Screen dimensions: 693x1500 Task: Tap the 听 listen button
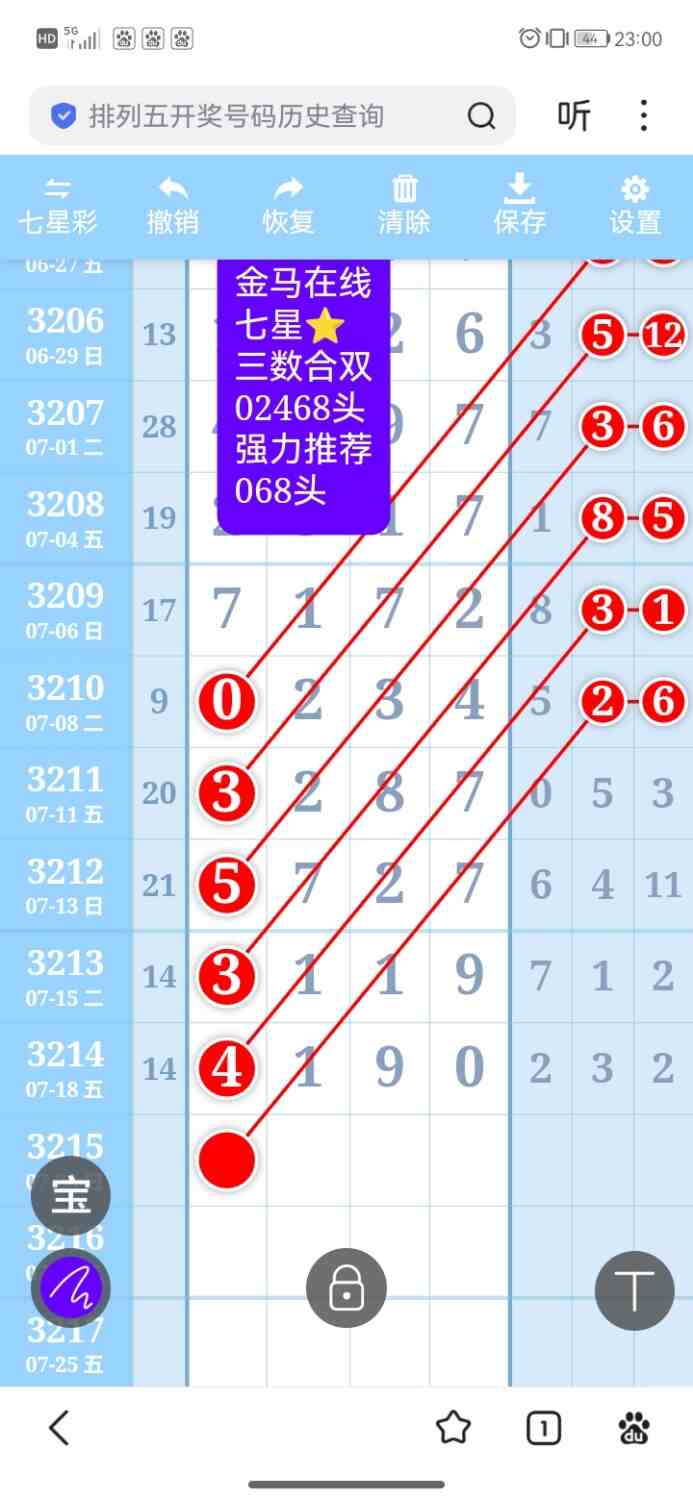(x=574, y=116)
